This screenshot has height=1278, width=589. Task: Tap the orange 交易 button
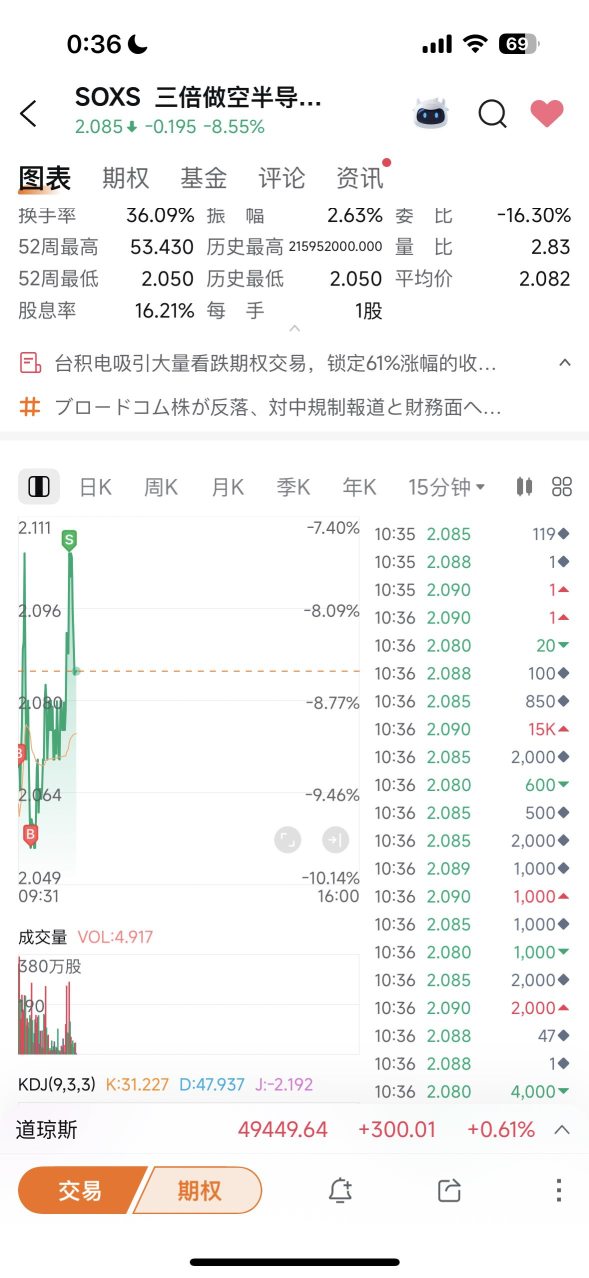(x=82, y=1190)
